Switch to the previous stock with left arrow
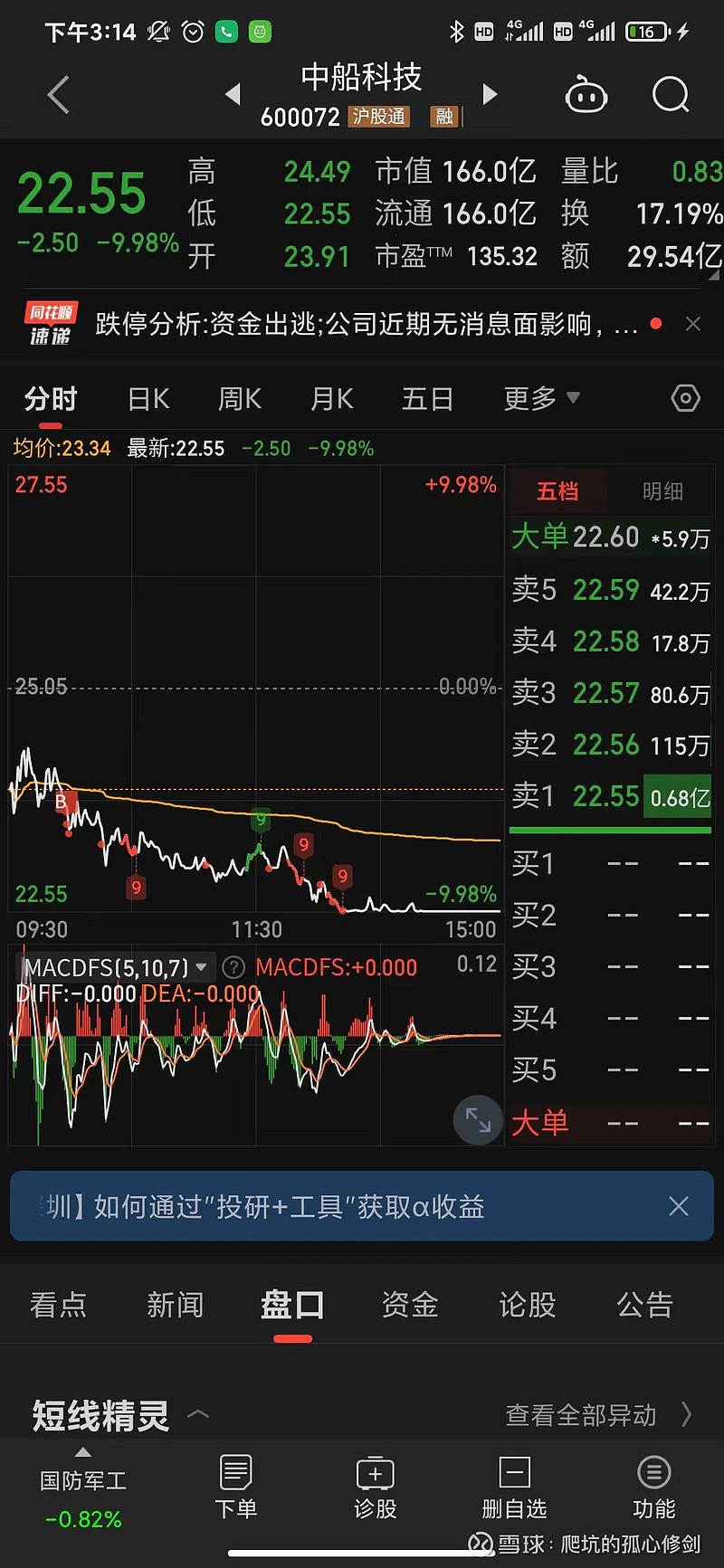This screenshot has width=724, height=1568. [233, 93]
